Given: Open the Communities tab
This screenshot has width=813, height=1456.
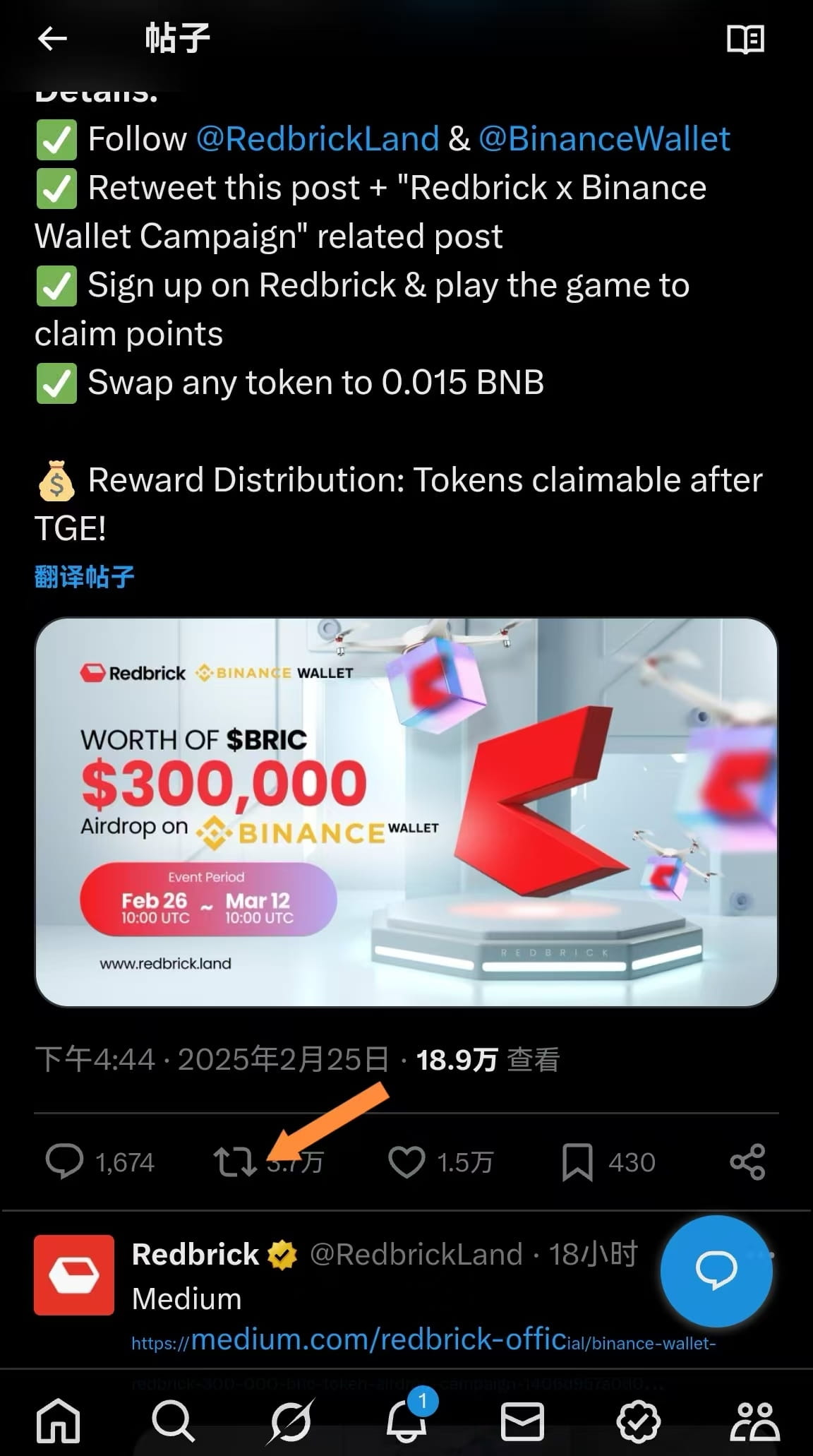Looking at the screenshot, I should click(754, 1421).
